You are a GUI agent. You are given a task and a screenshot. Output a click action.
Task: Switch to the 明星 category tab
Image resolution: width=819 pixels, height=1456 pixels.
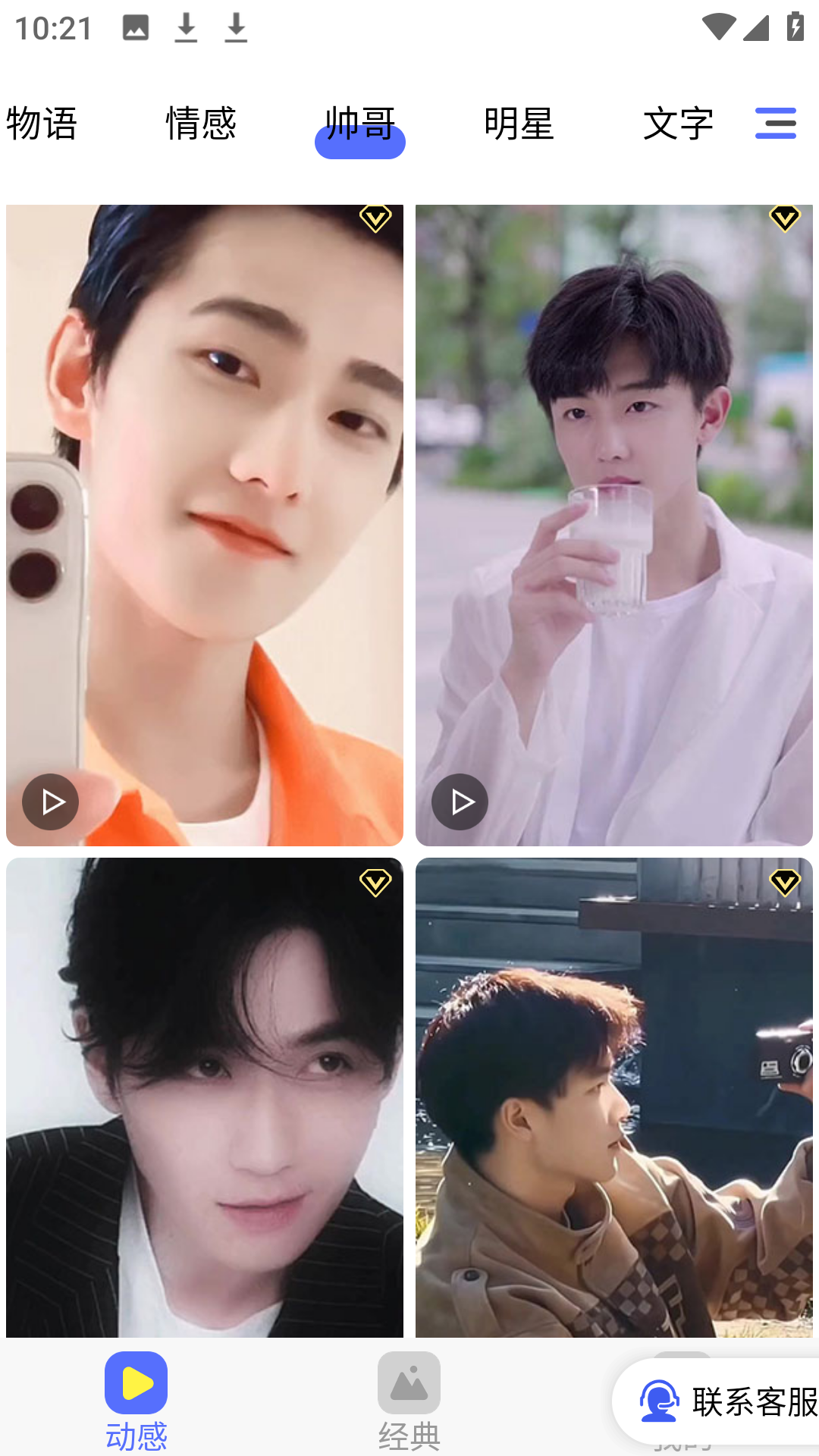pos(519,124)
